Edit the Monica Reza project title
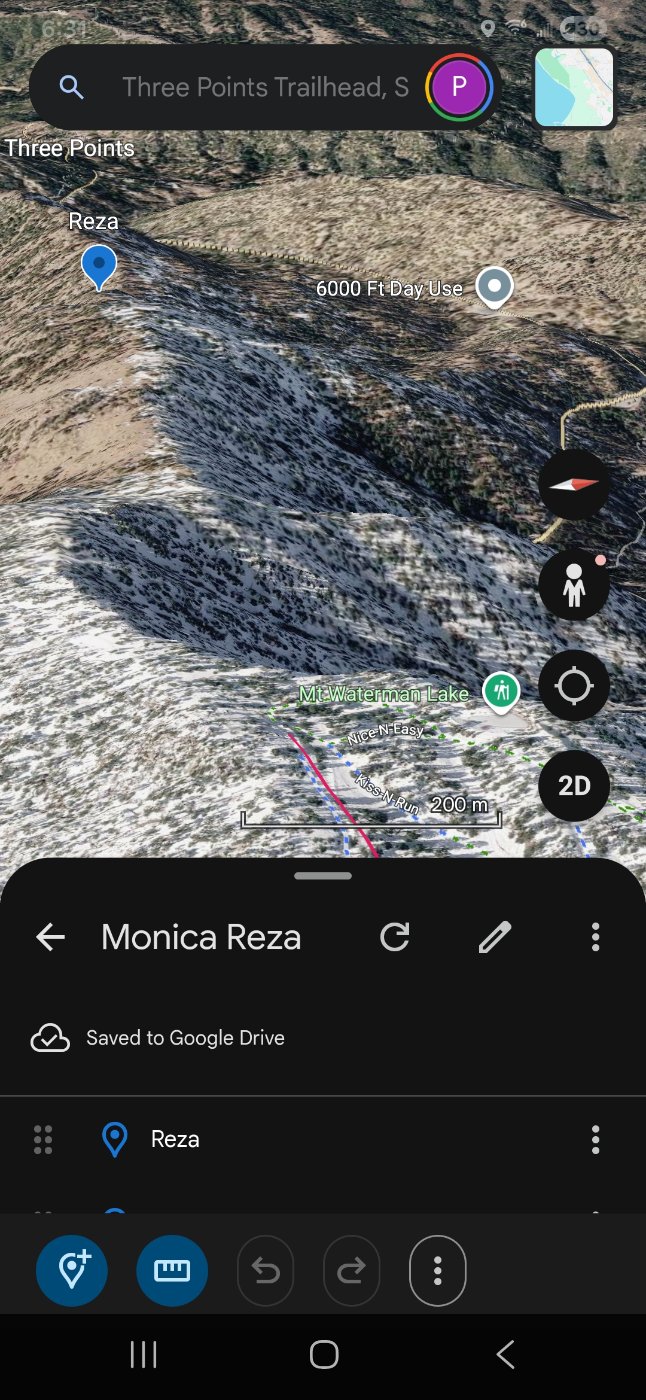This screenshot has width=646, height=1400. click(x=494, y=937)
